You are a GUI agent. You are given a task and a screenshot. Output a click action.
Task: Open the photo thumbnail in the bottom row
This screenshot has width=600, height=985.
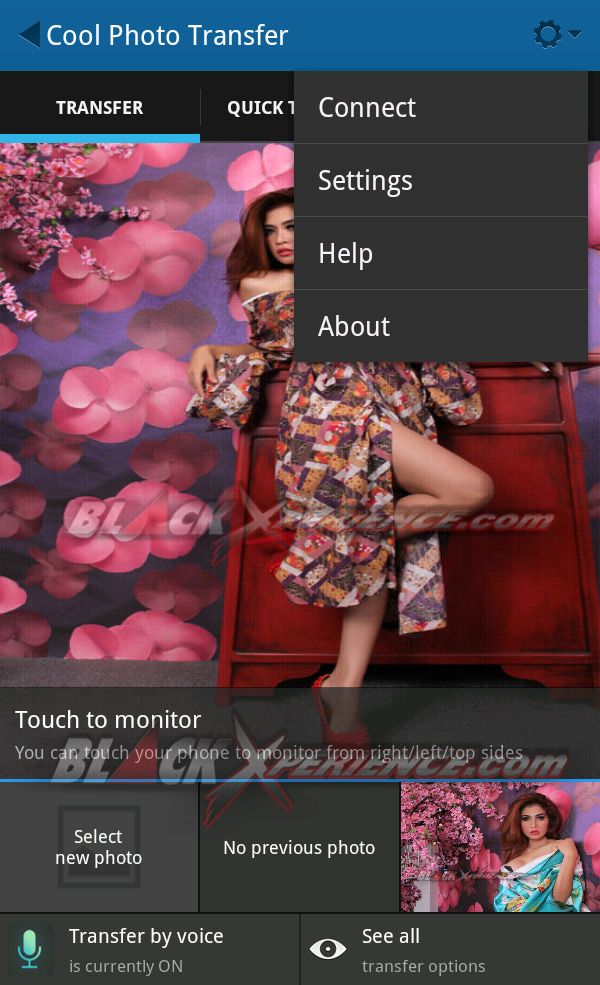500,847
